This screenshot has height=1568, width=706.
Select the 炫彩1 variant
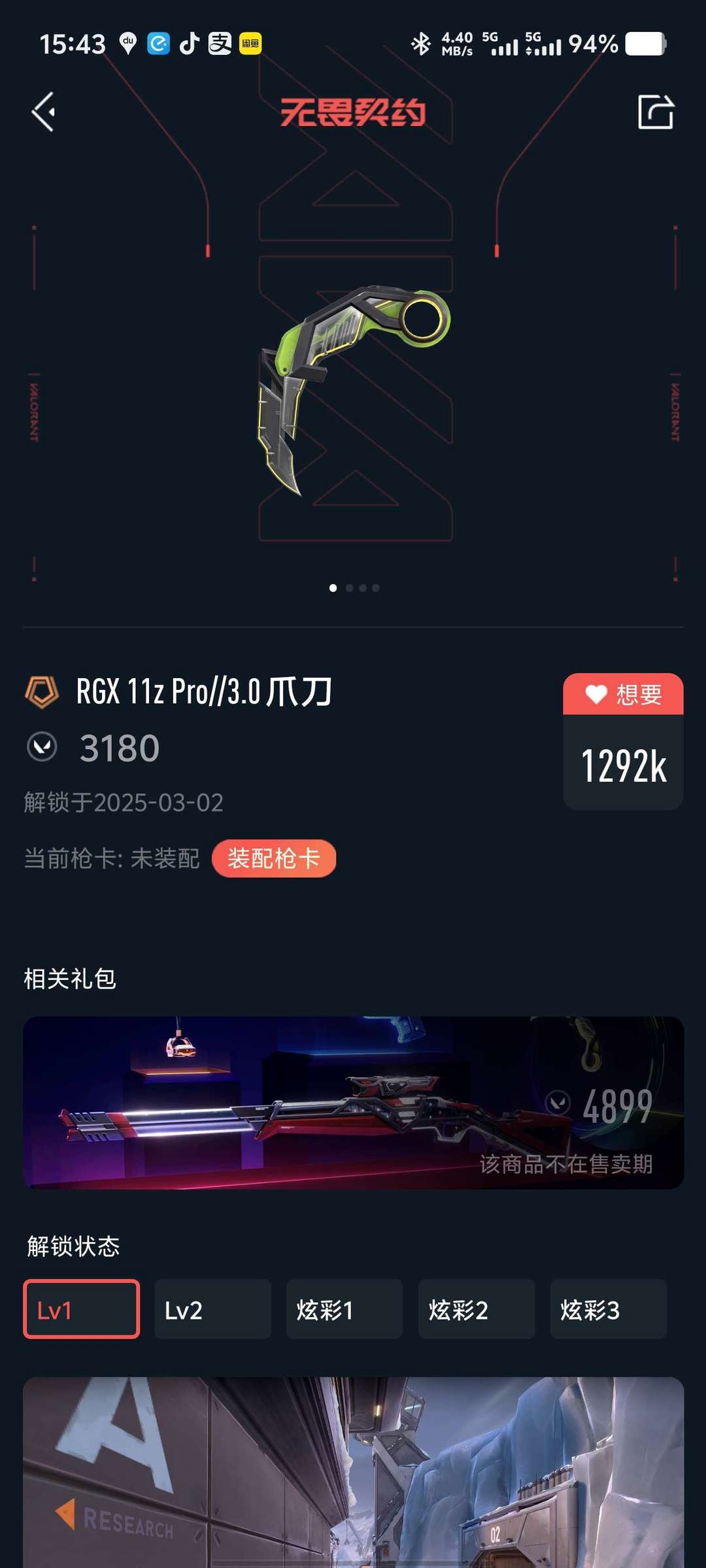(344, 1309)
